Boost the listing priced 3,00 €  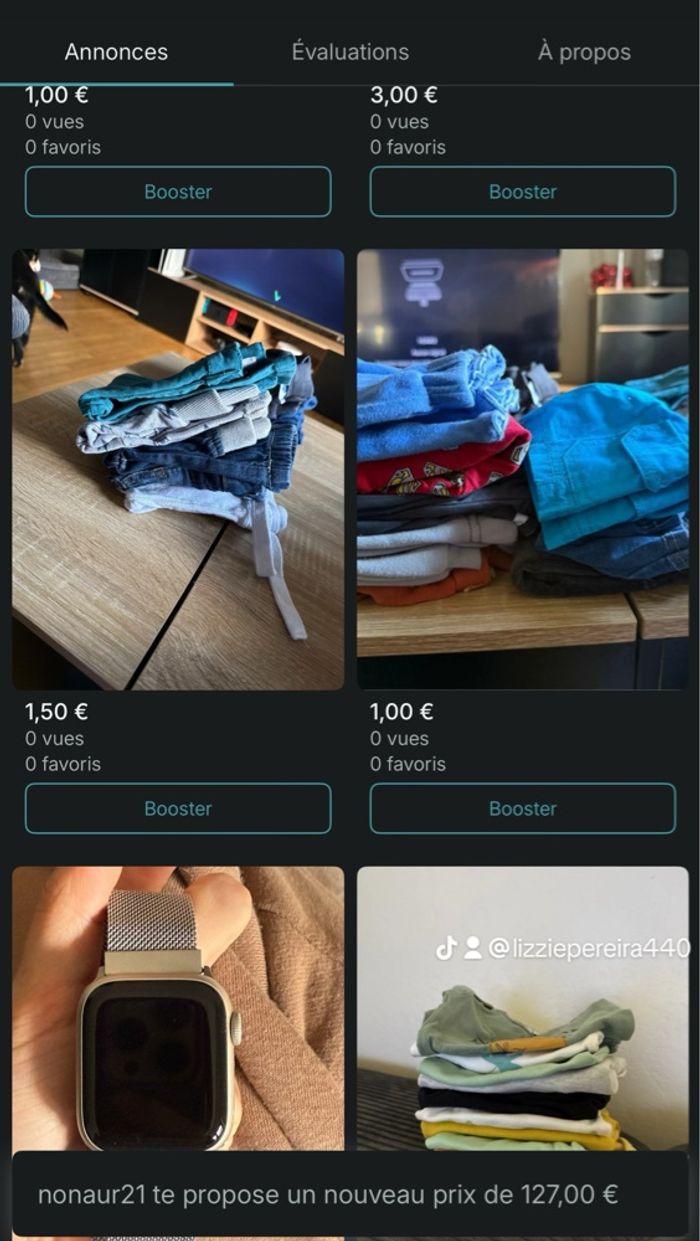(x=522, y=192)
